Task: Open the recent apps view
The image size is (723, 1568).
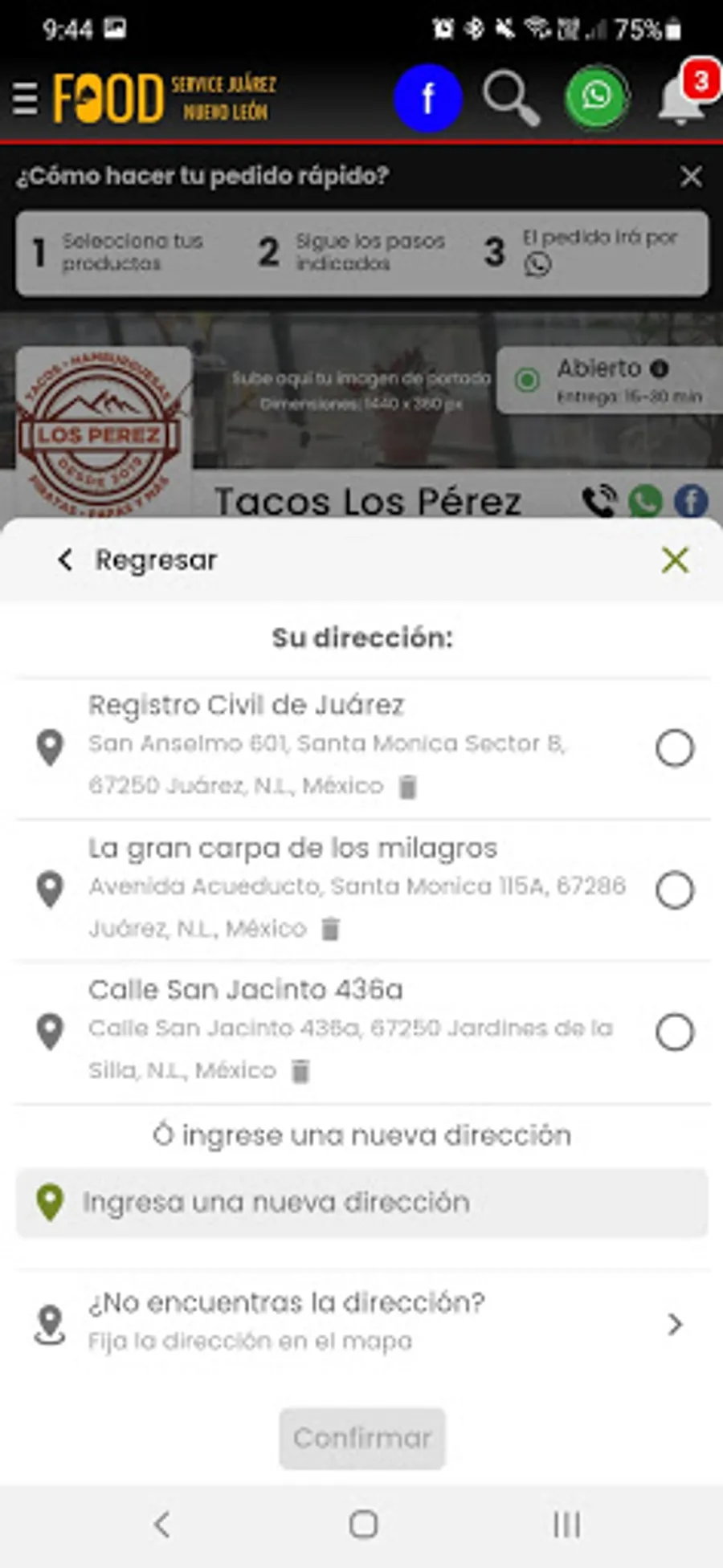Action: (566, 1524)
